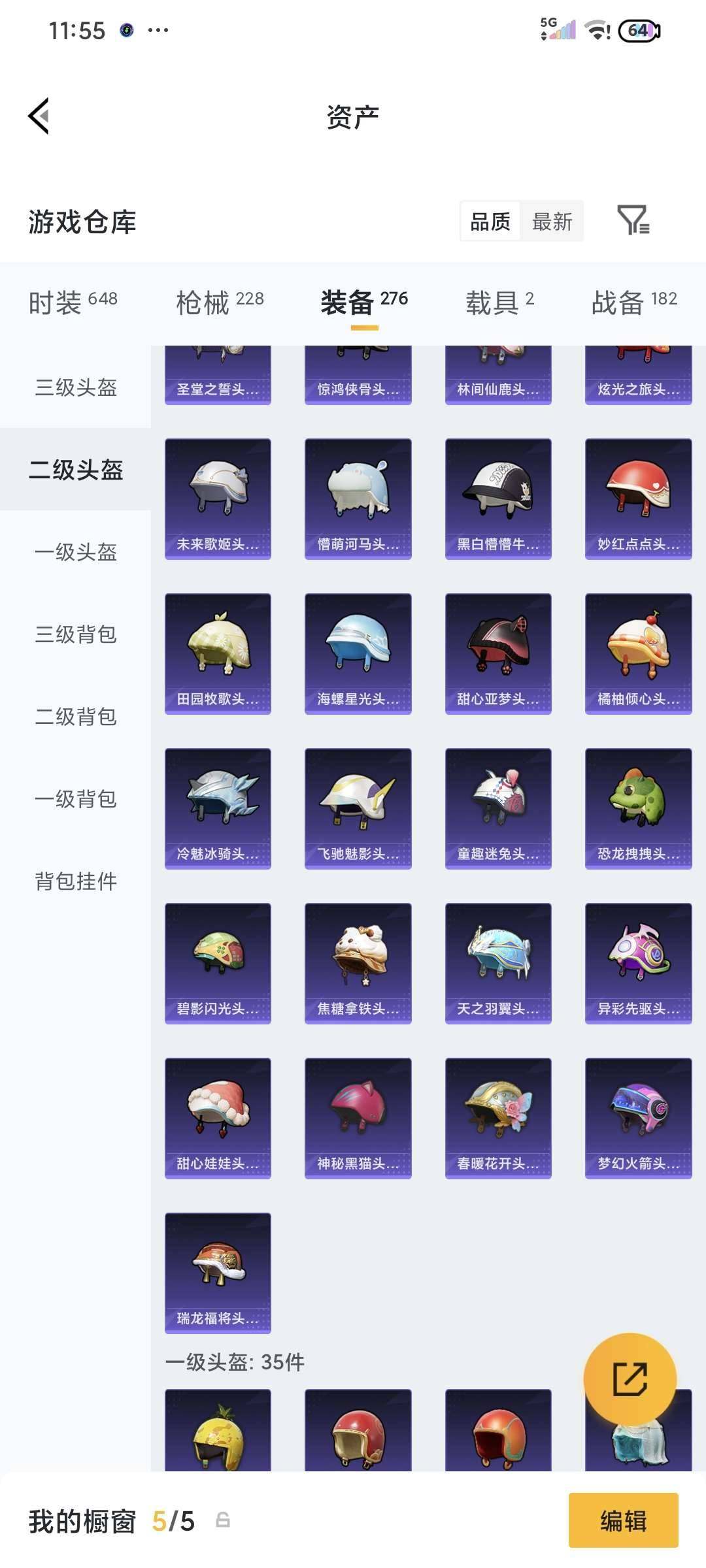The image size is (706, 1568).
Task: Switch to the 载具 tab
Action: coord(499,302)
